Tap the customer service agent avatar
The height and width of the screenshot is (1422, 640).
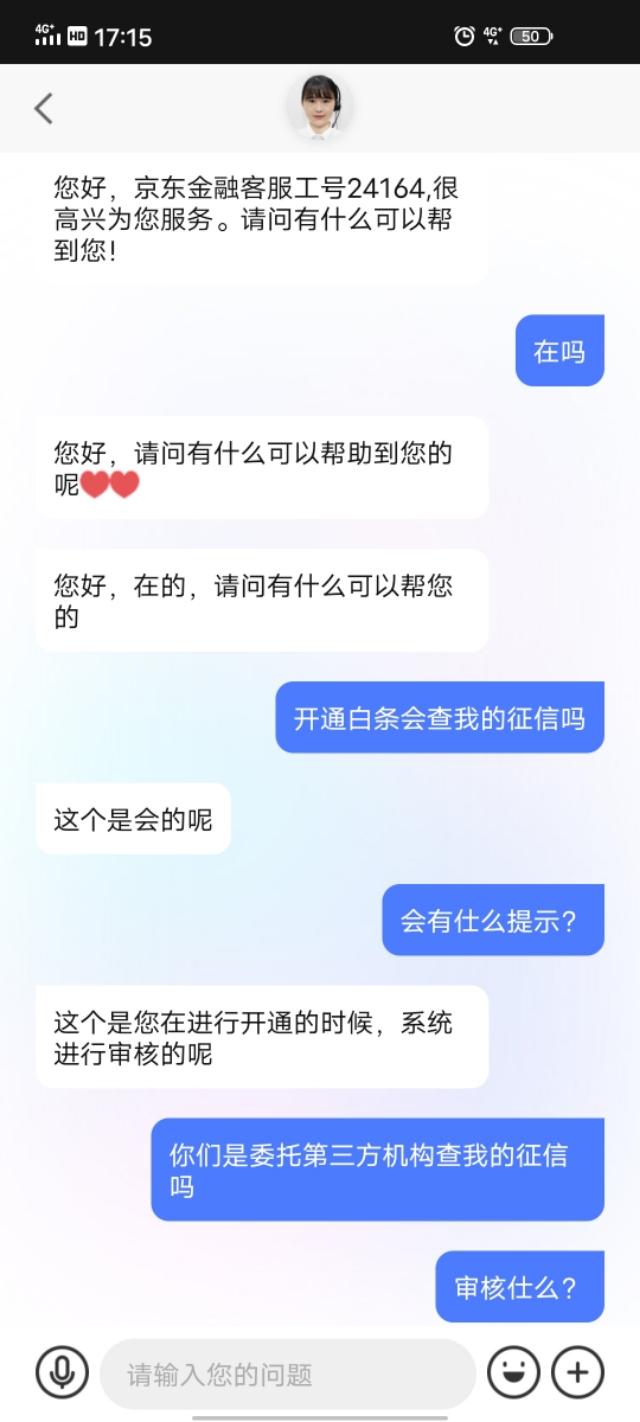319,107
